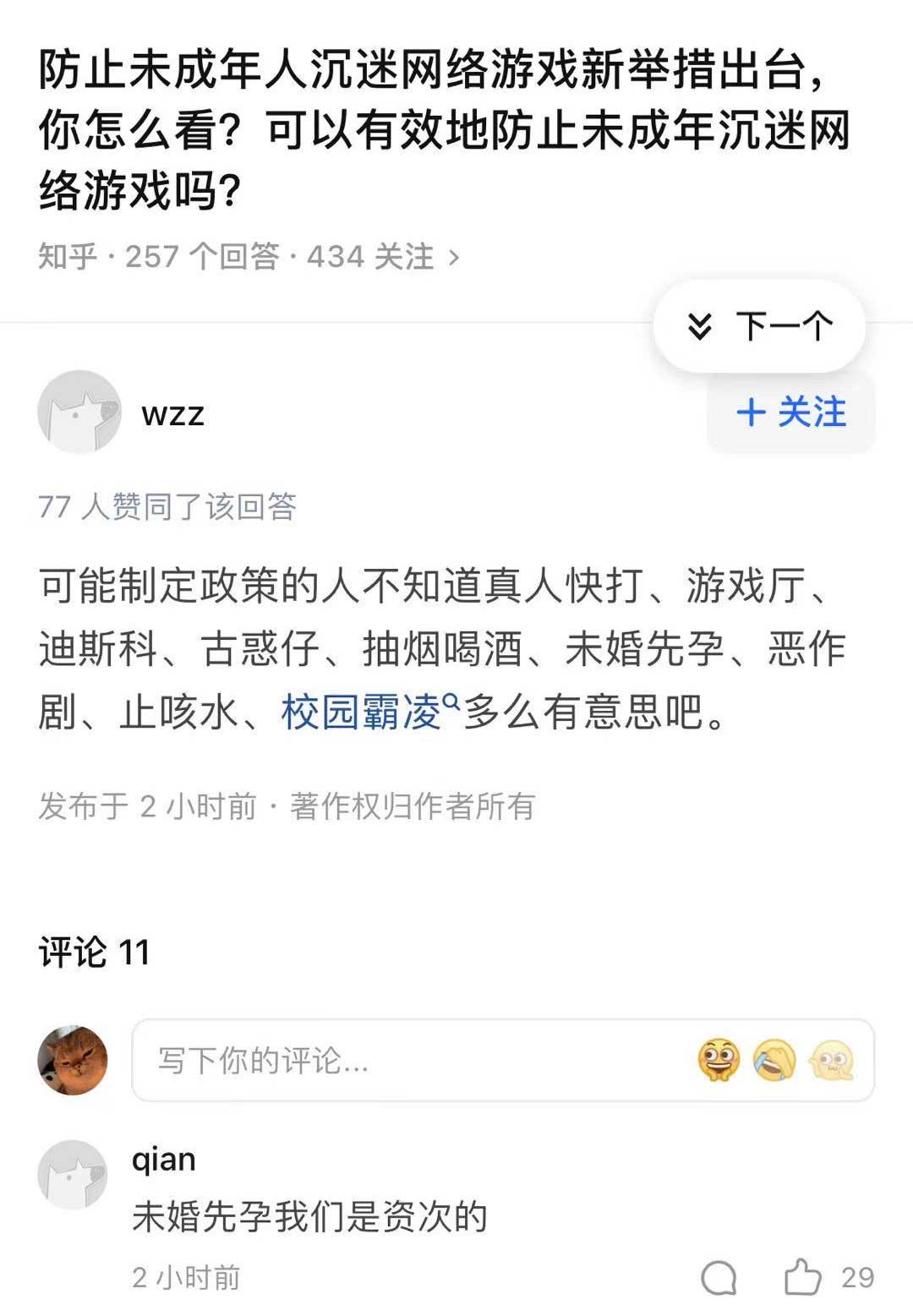The height and width of the screenshot is (1316, 913).
Task: Like qian's comment
Action: (802, 1277)
